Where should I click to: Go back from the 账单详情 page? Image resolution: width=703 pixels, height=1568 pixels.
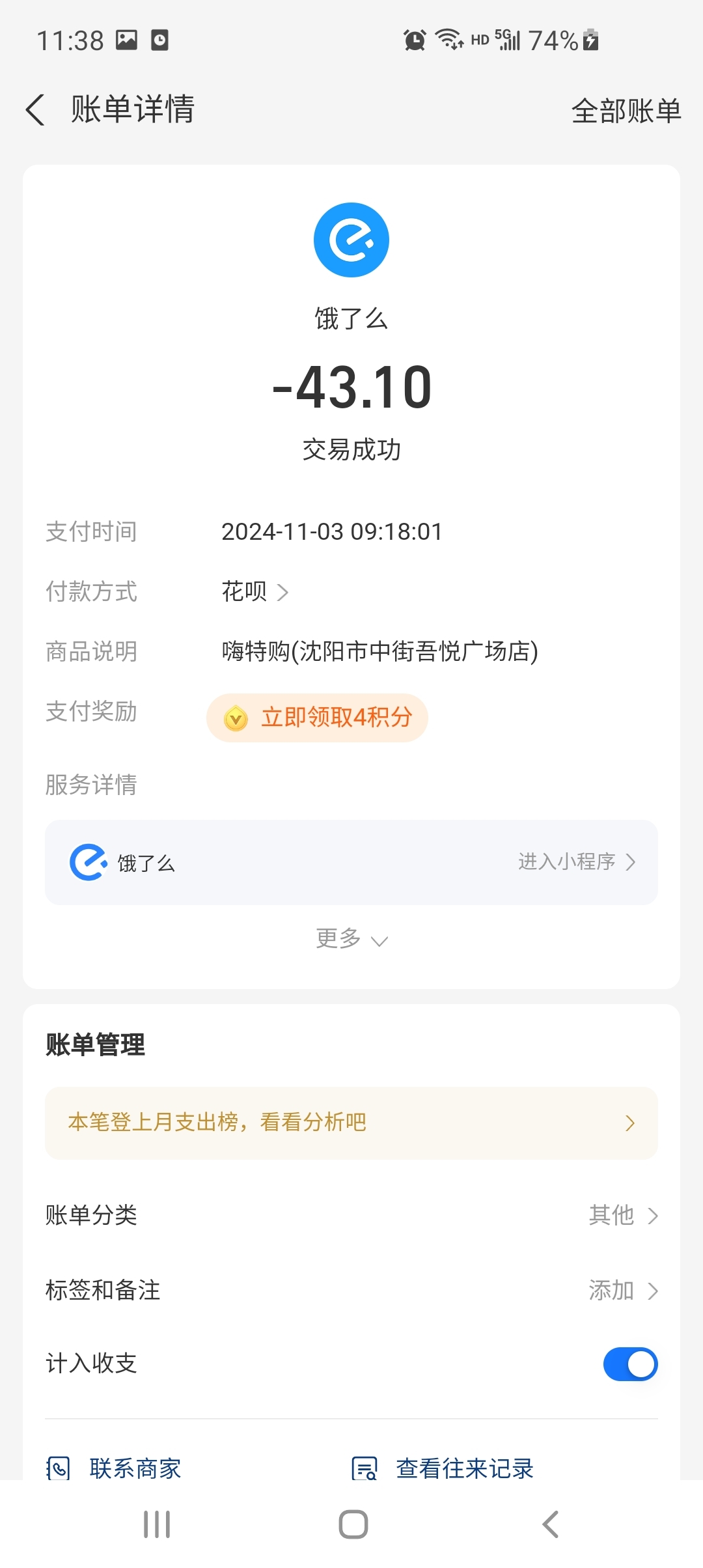(36, 109)
